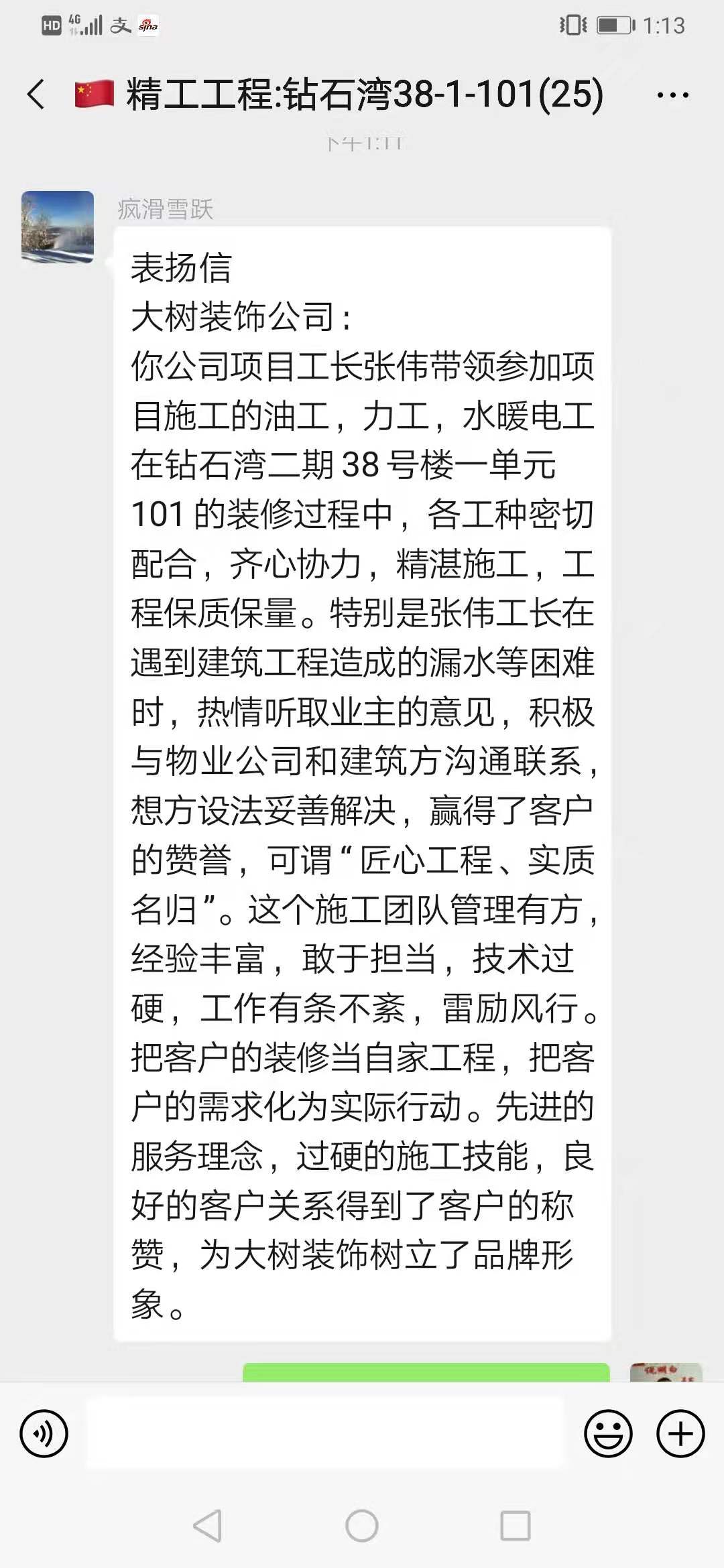The height and width of the screenshot is (1568, 724).
Task: Open the group chat options menu
Action: 672,95
